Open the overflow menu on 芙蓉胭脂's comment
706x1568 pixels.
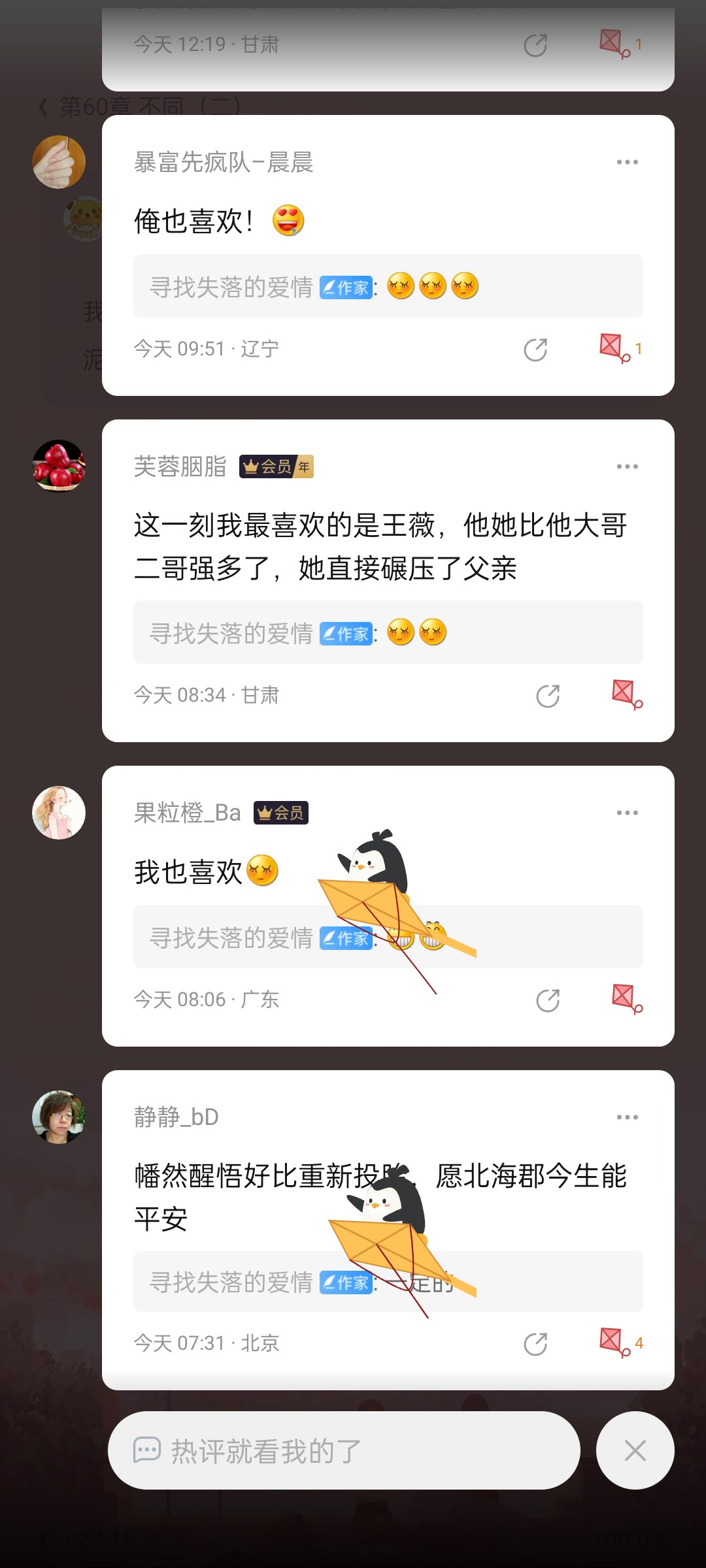tap(627, 466)
